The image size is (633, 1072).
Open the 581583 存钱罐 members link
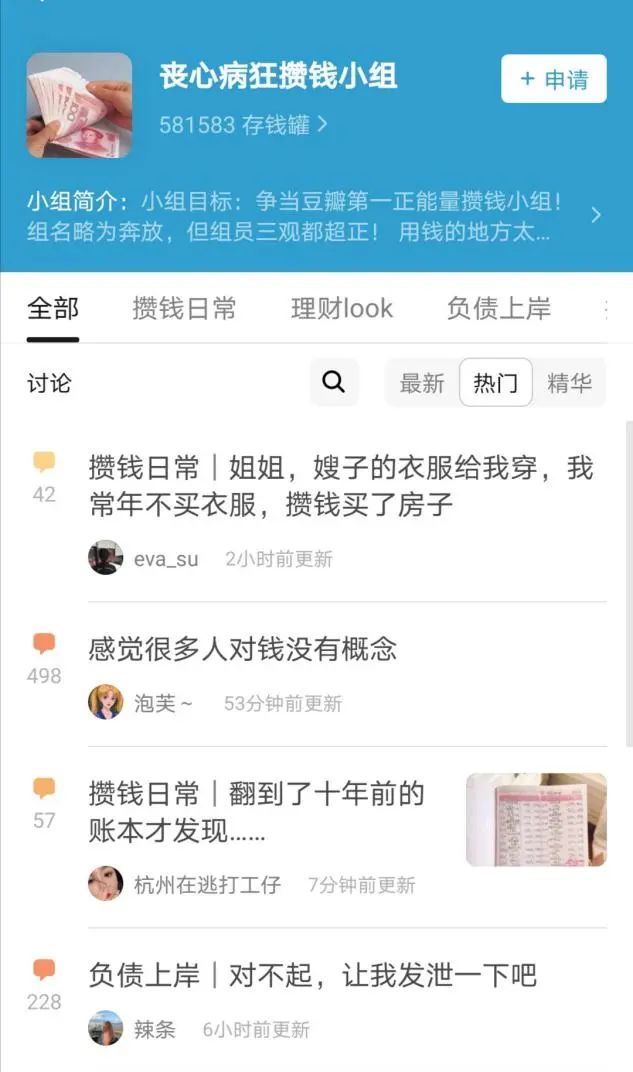(243, 125)
